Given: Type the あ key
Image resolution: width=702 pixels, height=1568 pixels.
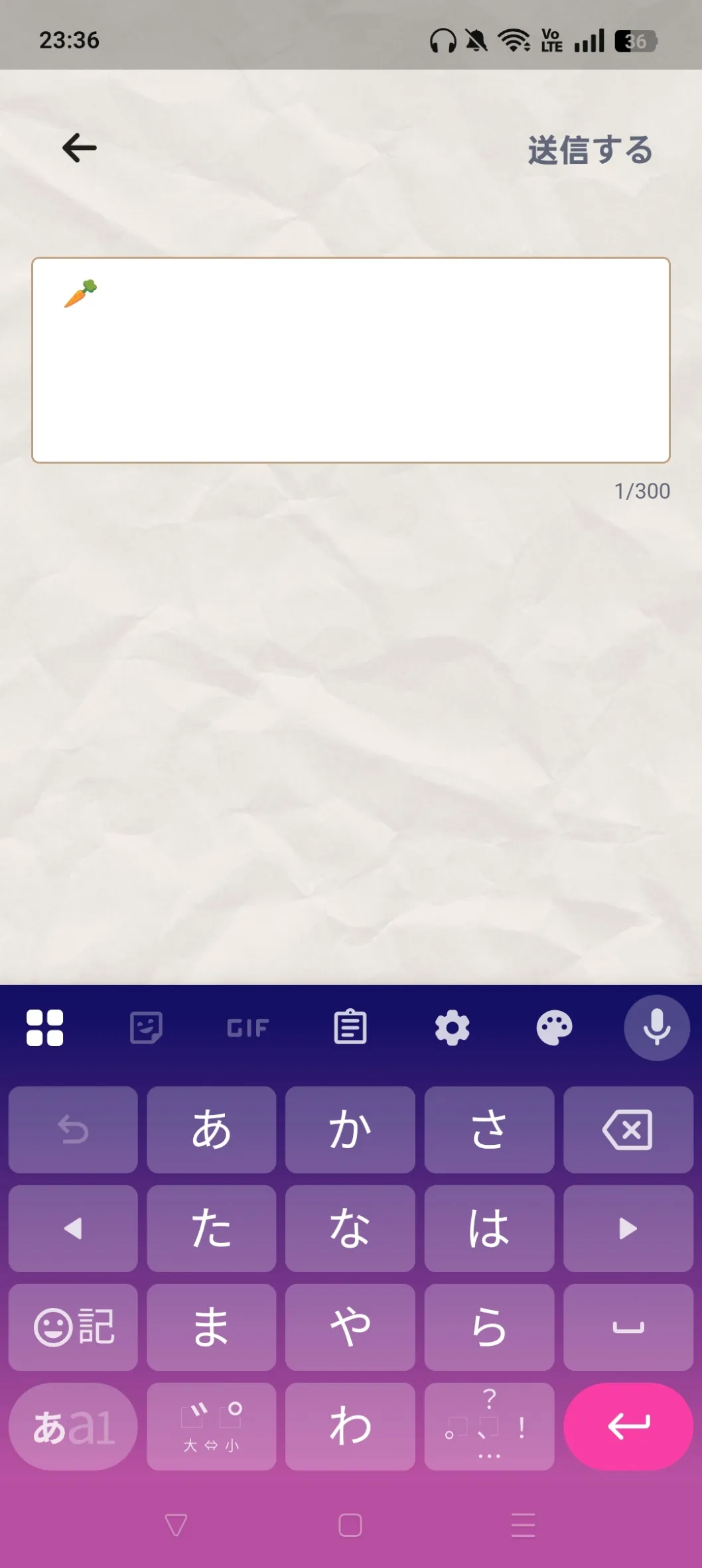Looking at the screenshot, I should [x=212, y=1130].
